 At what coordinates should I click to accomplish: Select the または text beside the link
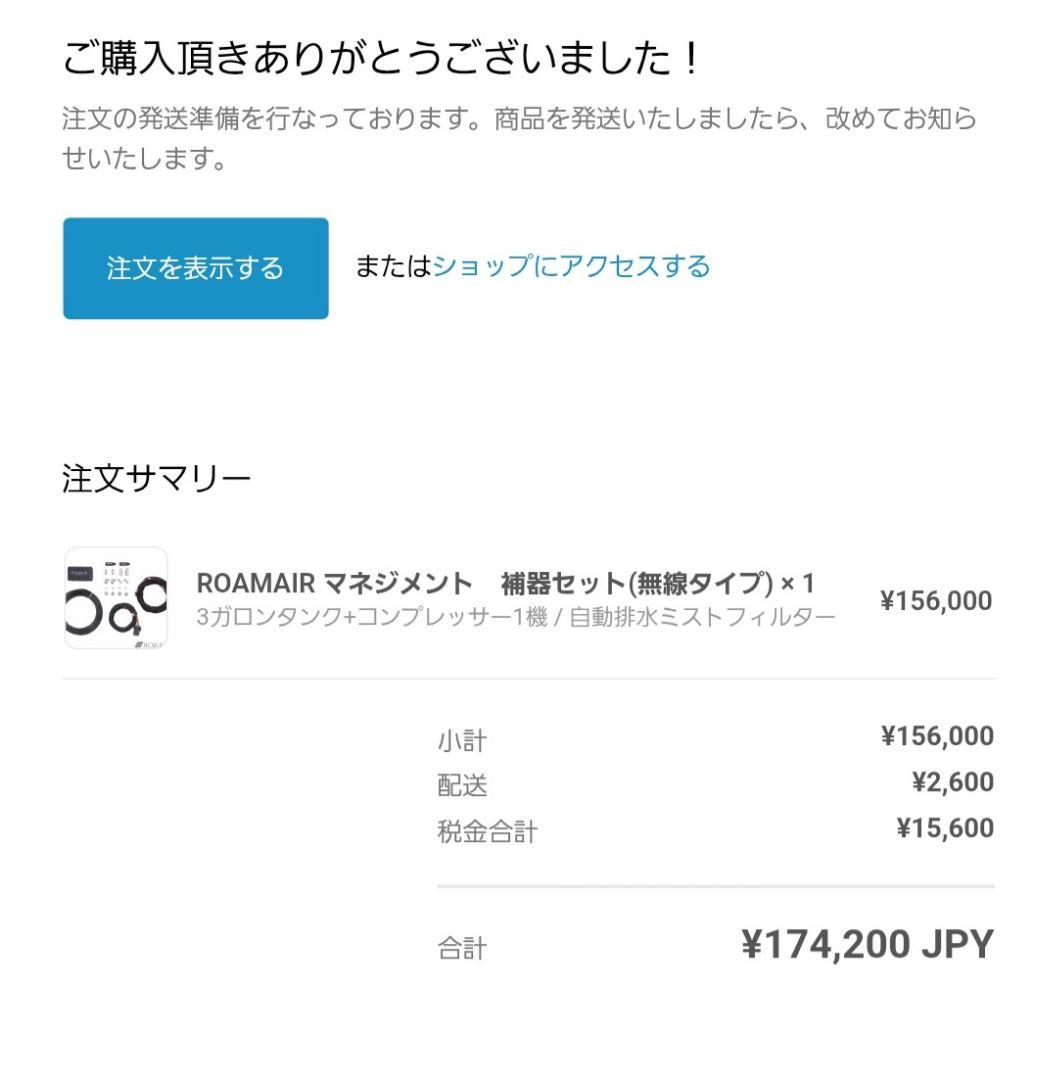[393, 266]
